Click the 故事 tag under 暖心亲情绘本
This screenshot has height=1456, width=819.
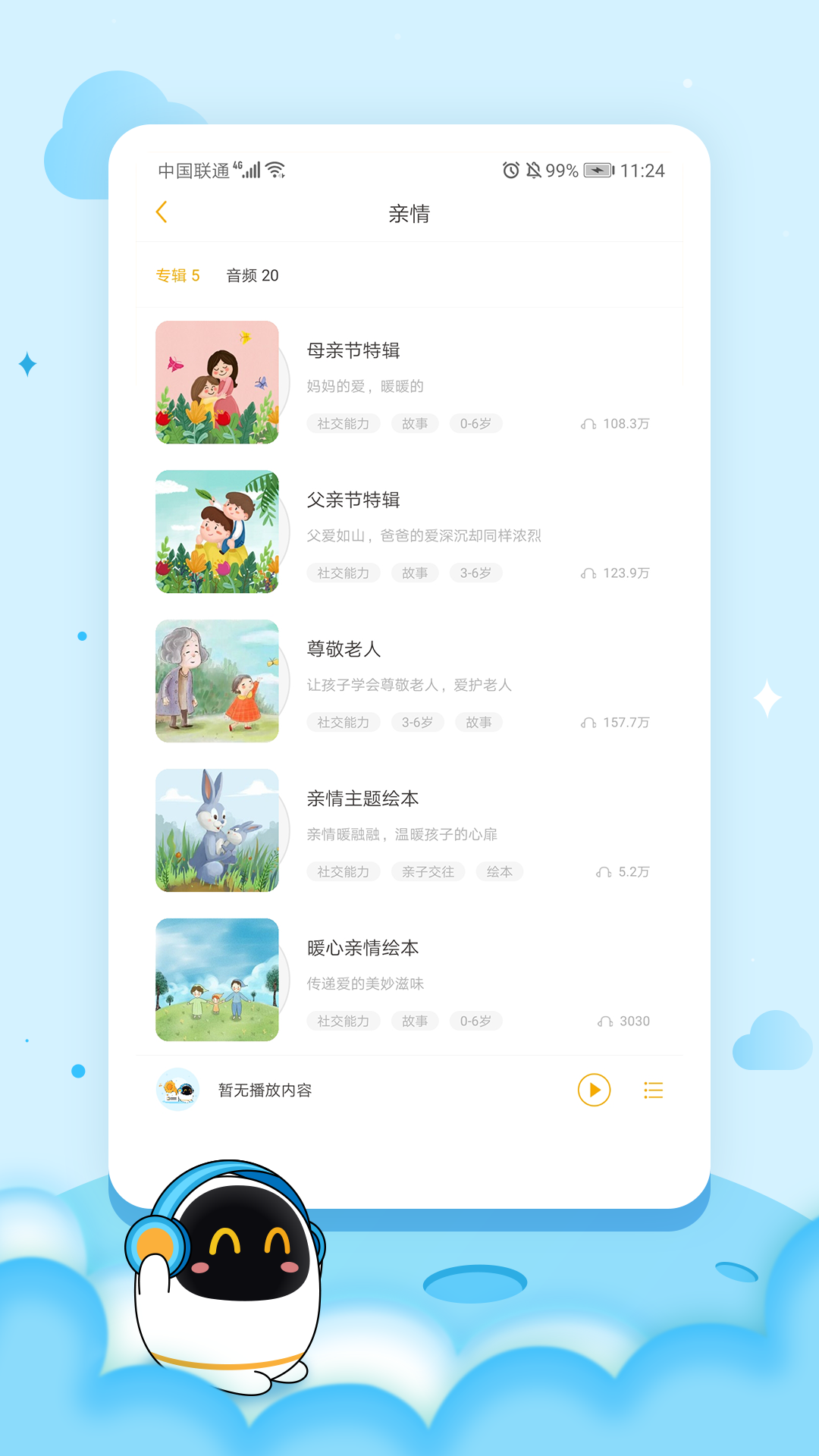point(415,1021)
